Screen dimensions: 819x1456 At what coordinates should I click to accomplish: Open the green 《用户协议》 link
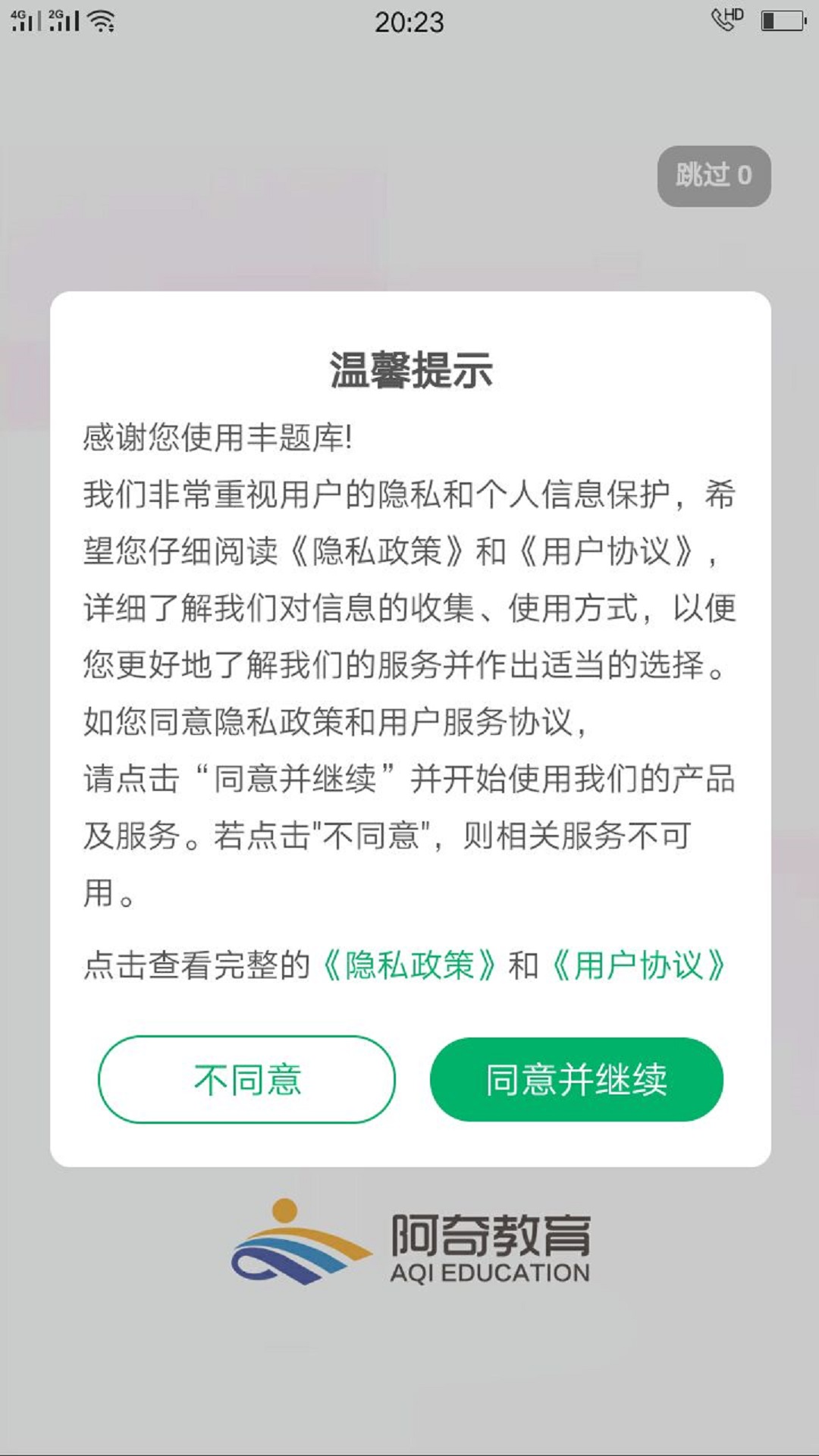[x=639, y=965]
